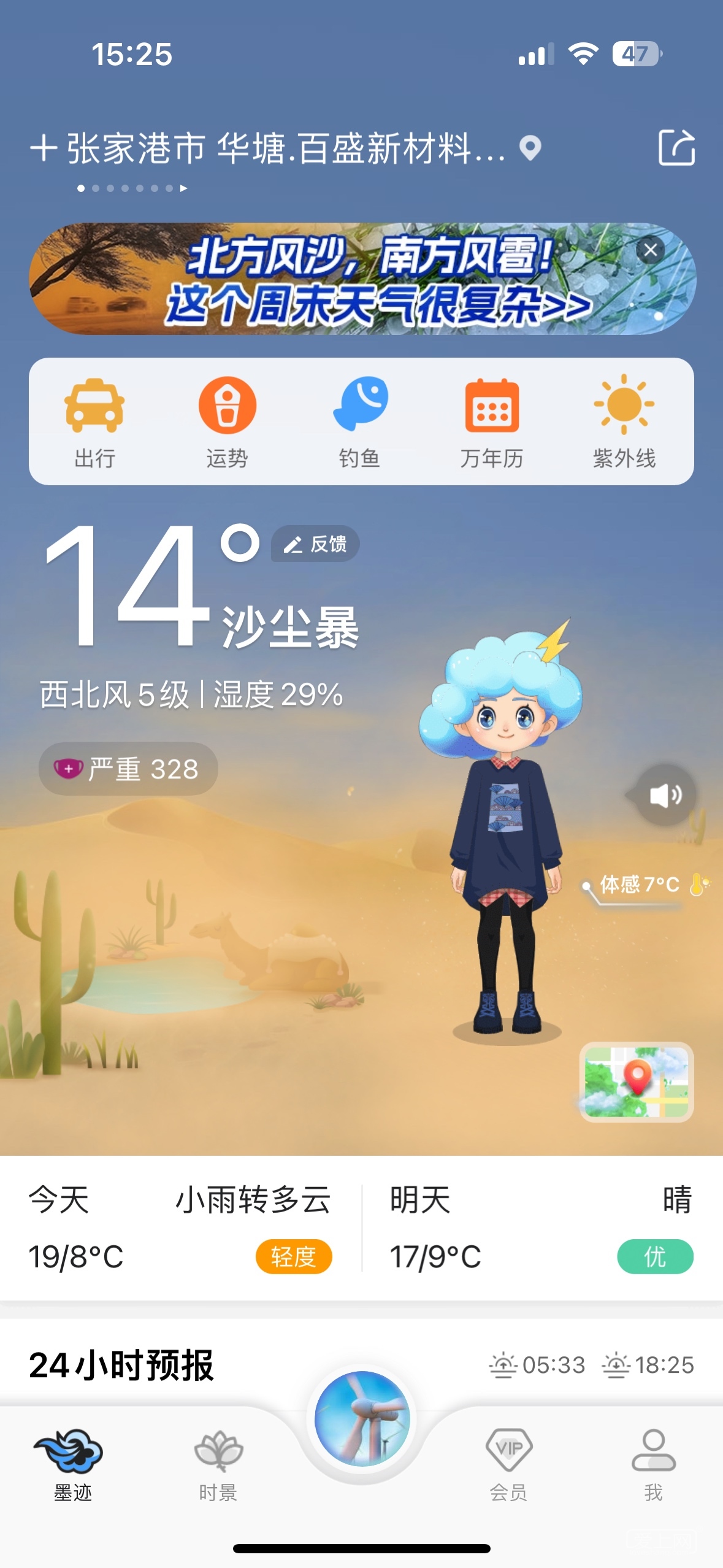This screenshot has width=723, height=1568.
Task: Play the voice weather broadcast
Action: pos(665,796)
